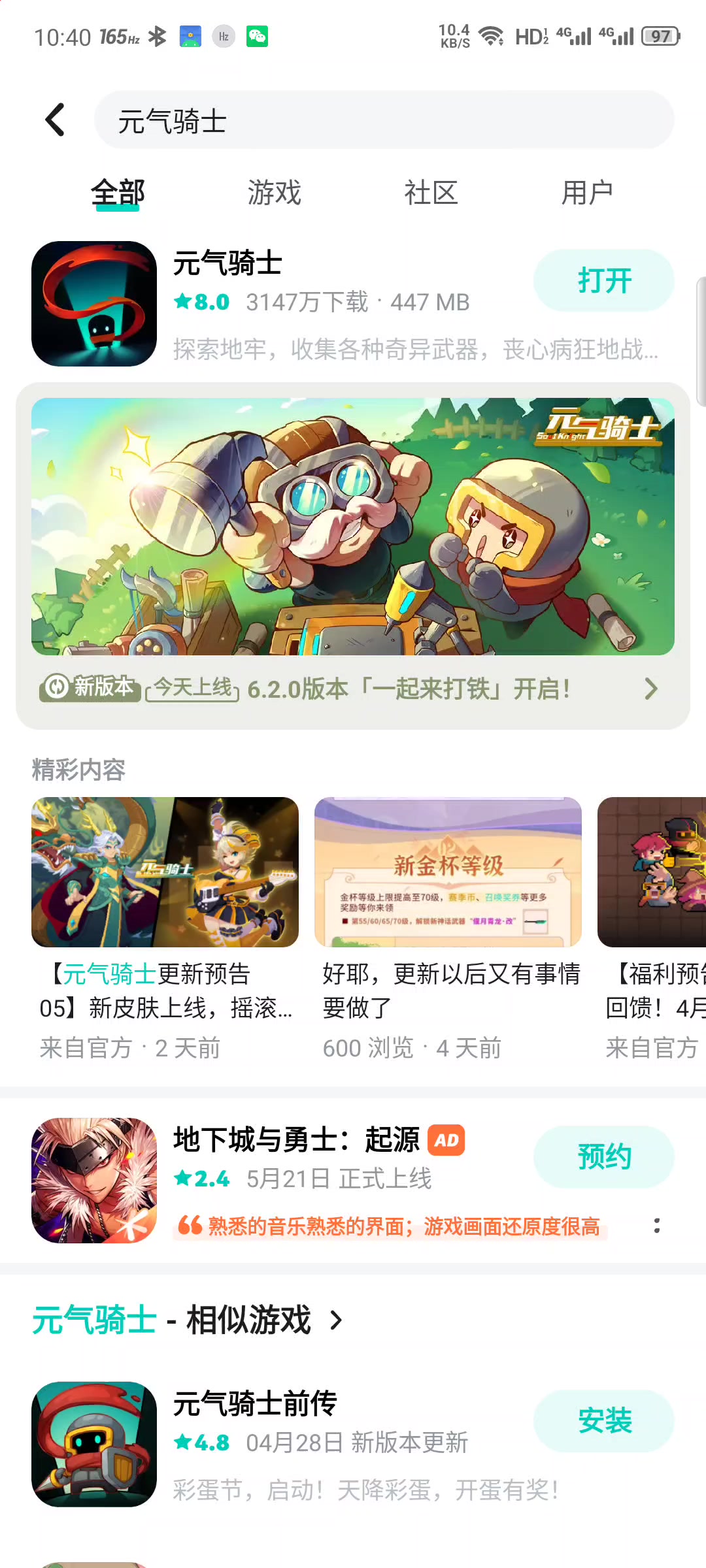Open the 元气骑士 - 相似游戏 list
This screenshot has height=1568, width=706.
[188, 1320]
